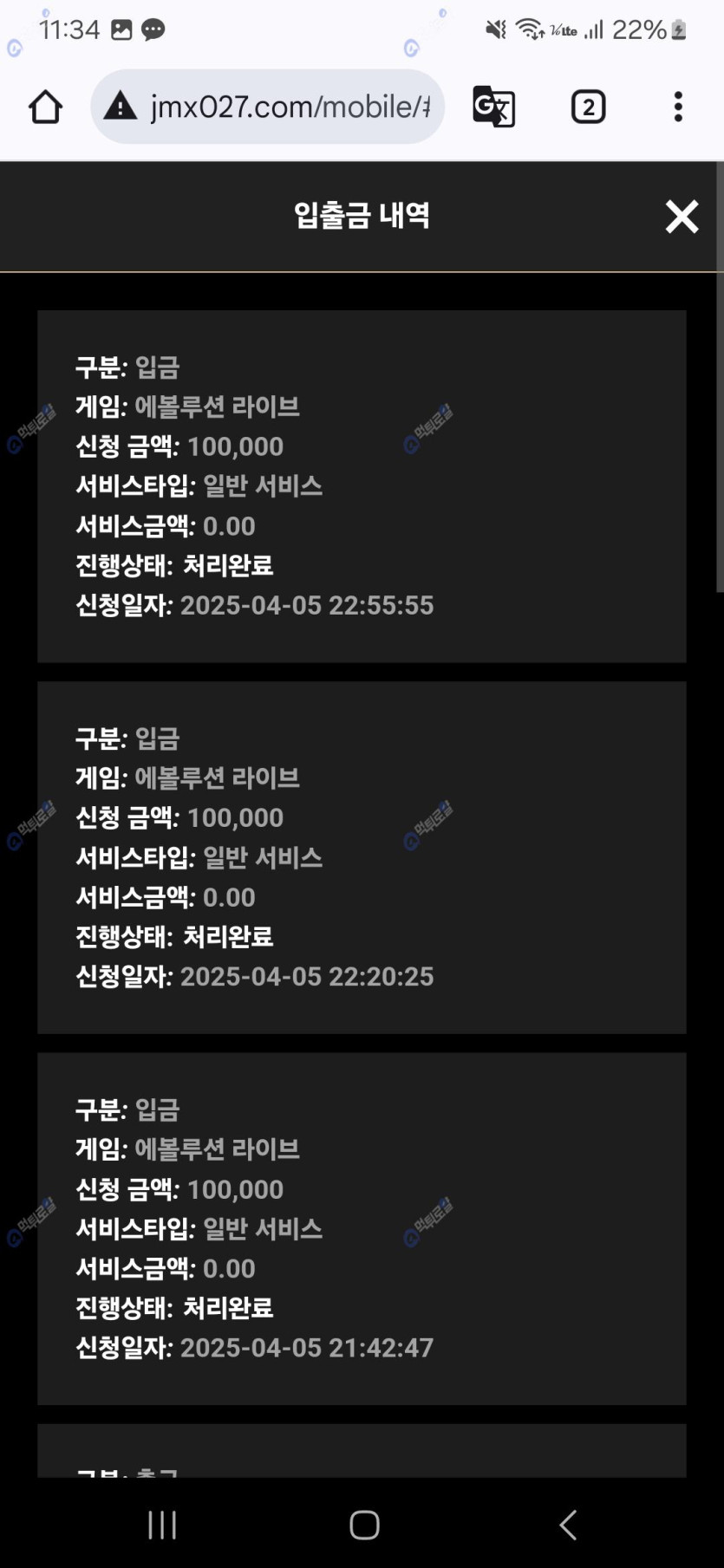Translate this page with the translate icon

493,107
